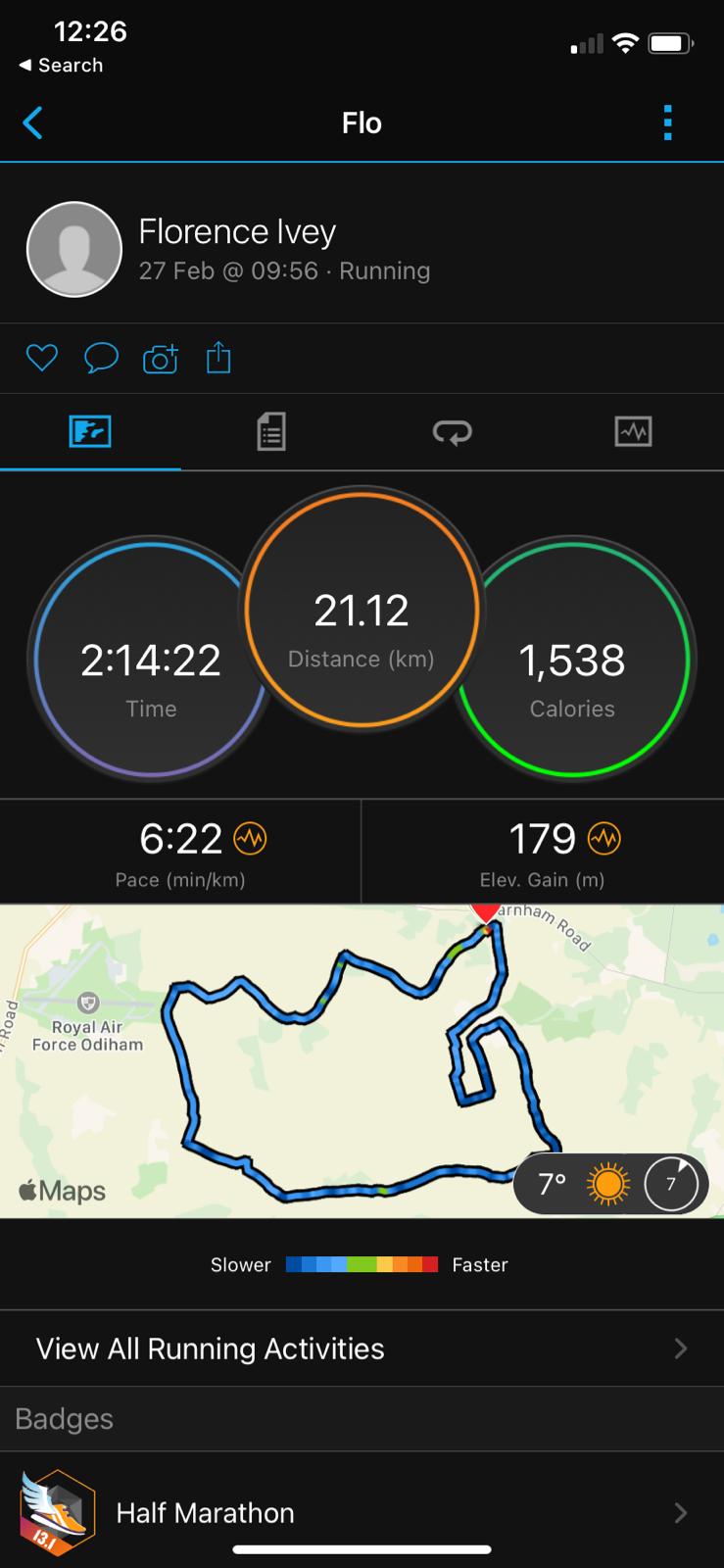Add a photo with the camera icon
Image resolution: width=724 pixels, height=1568 pixels.
pos(161,359)
